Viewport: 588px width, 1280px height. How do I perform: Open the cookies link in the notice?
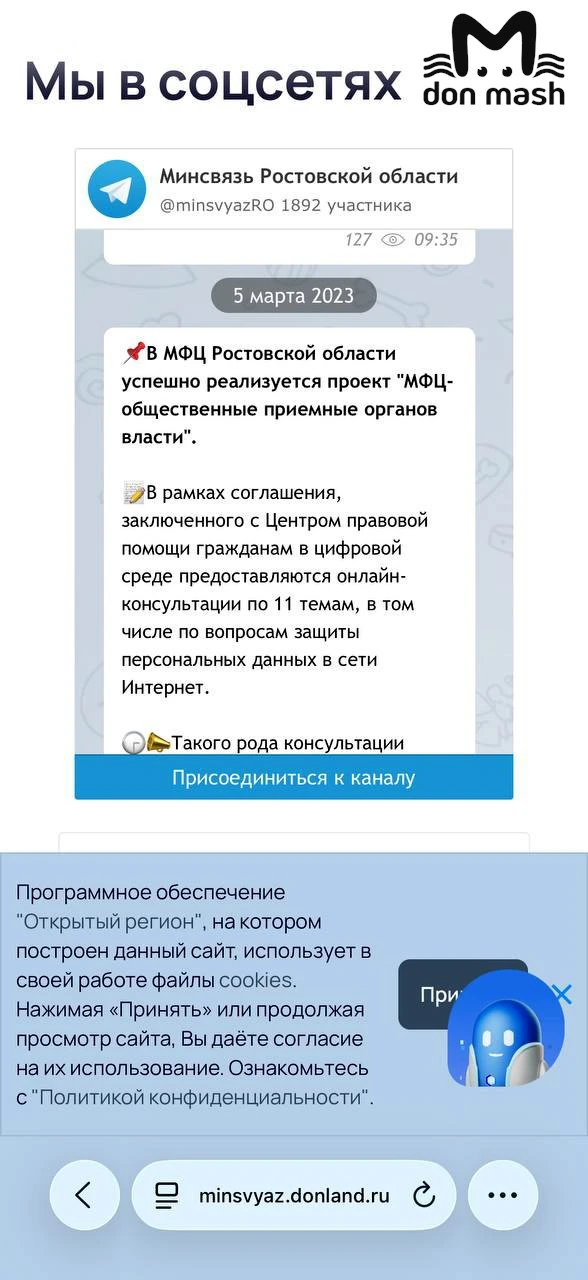tap(256, 980)
